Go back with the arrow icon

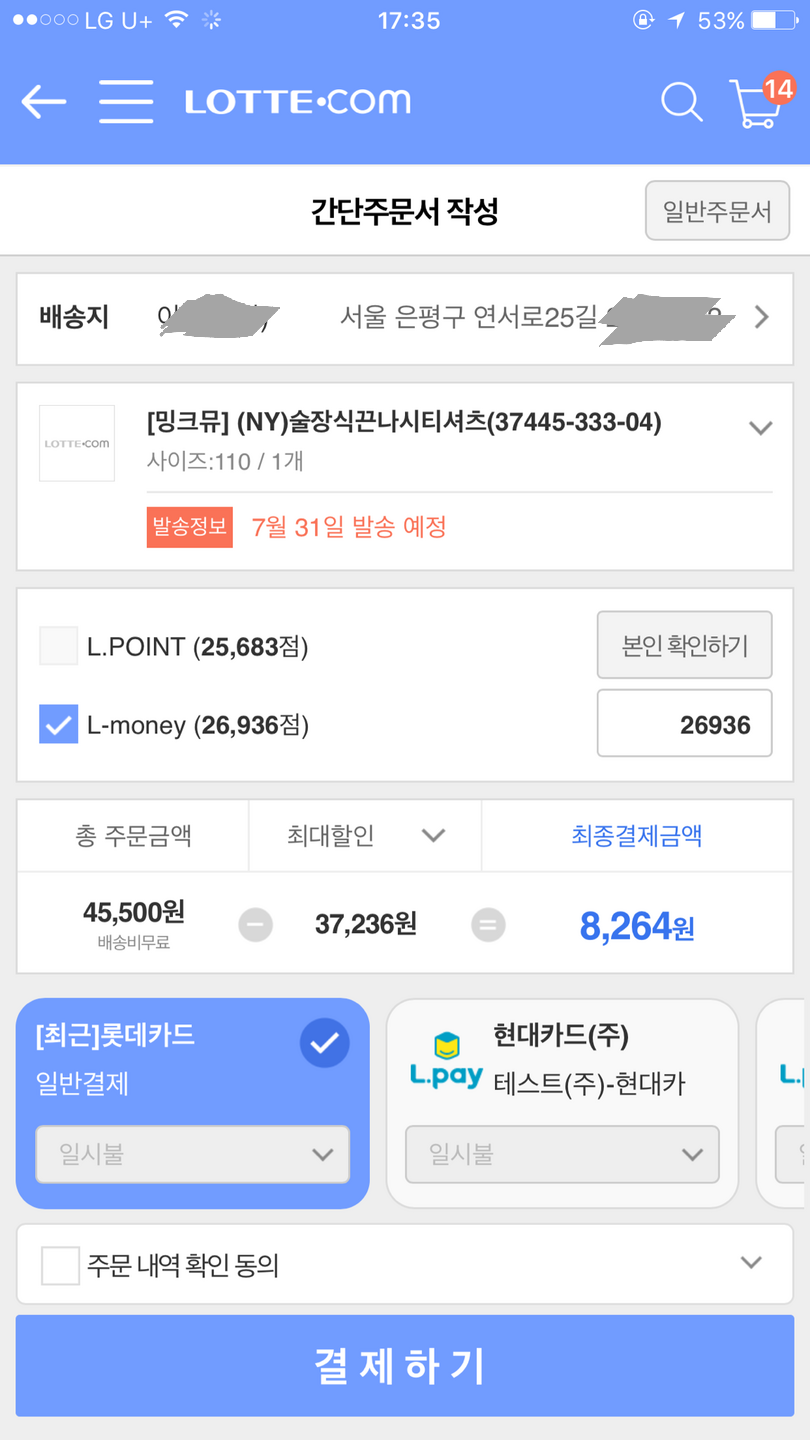43,101
